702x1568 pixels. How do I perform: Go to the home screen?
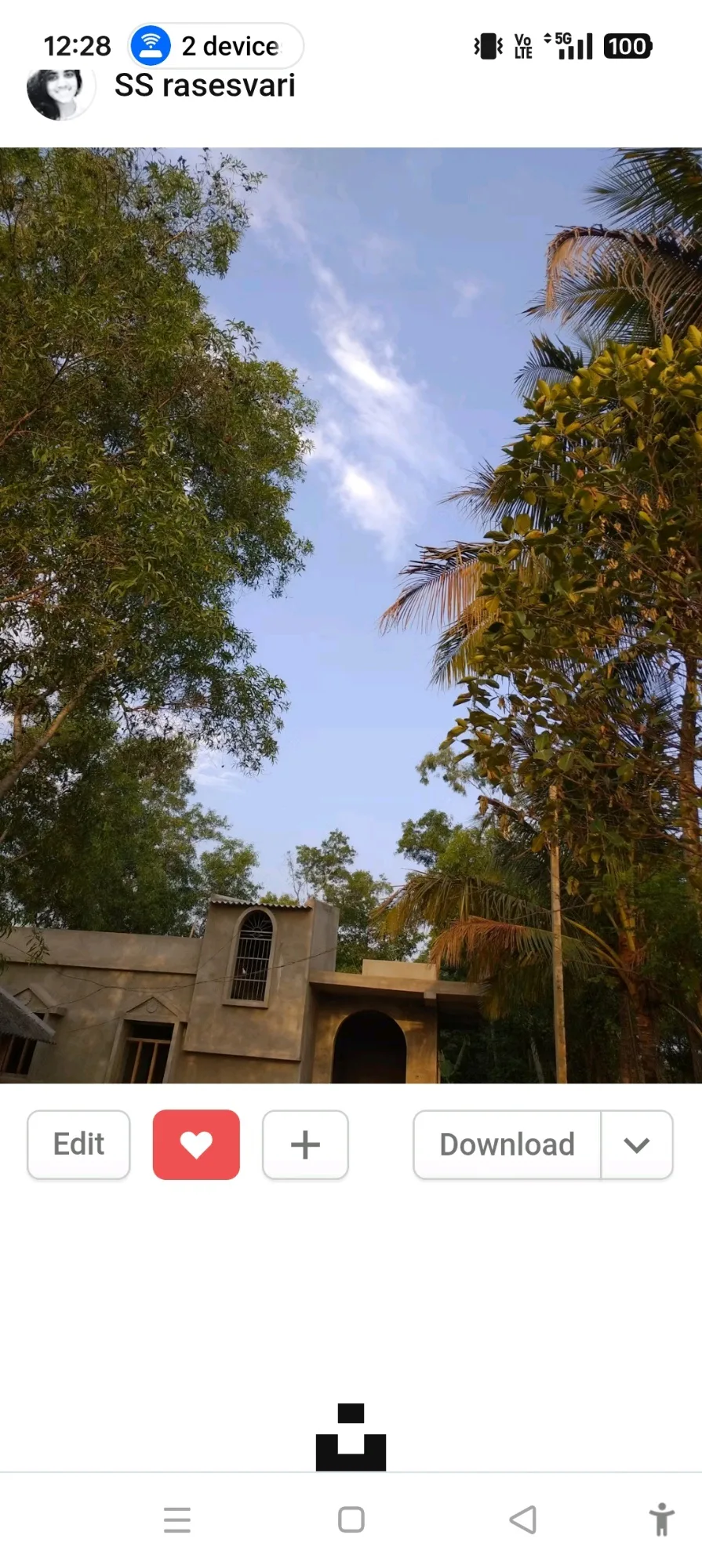[x=351, y=1519]
